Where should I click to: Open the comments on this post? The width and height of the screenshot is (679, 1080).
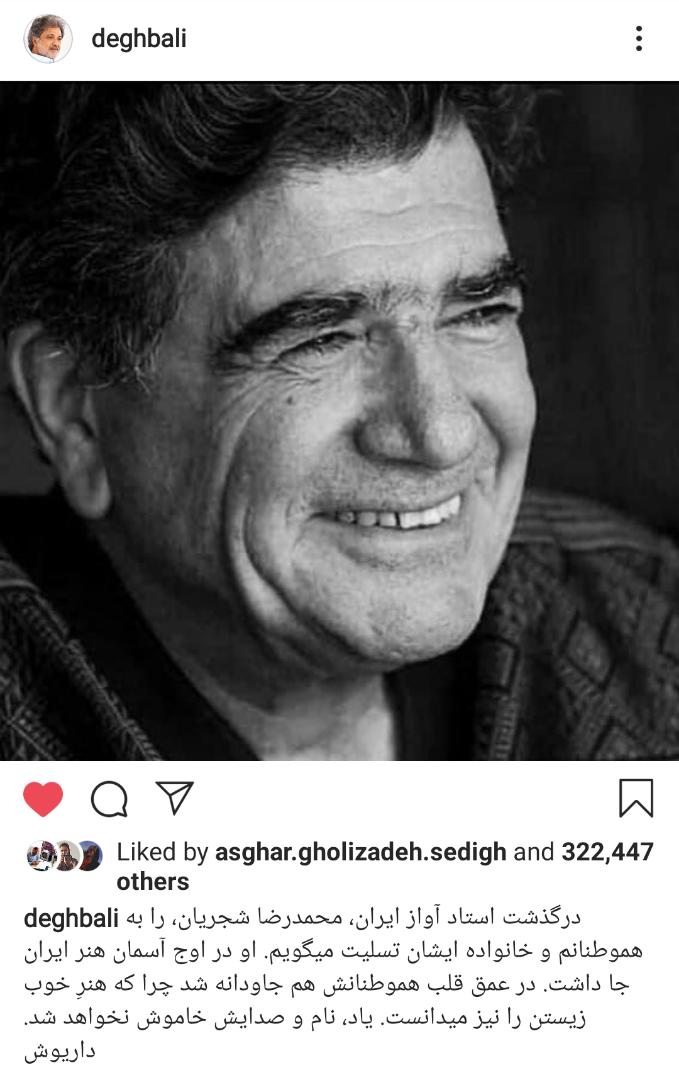pyautogui.click(x=109, y=798)
